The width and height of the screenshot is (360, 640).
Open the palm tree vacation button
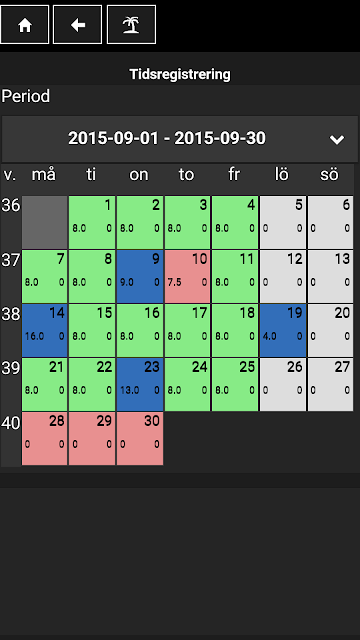(131, 24)
